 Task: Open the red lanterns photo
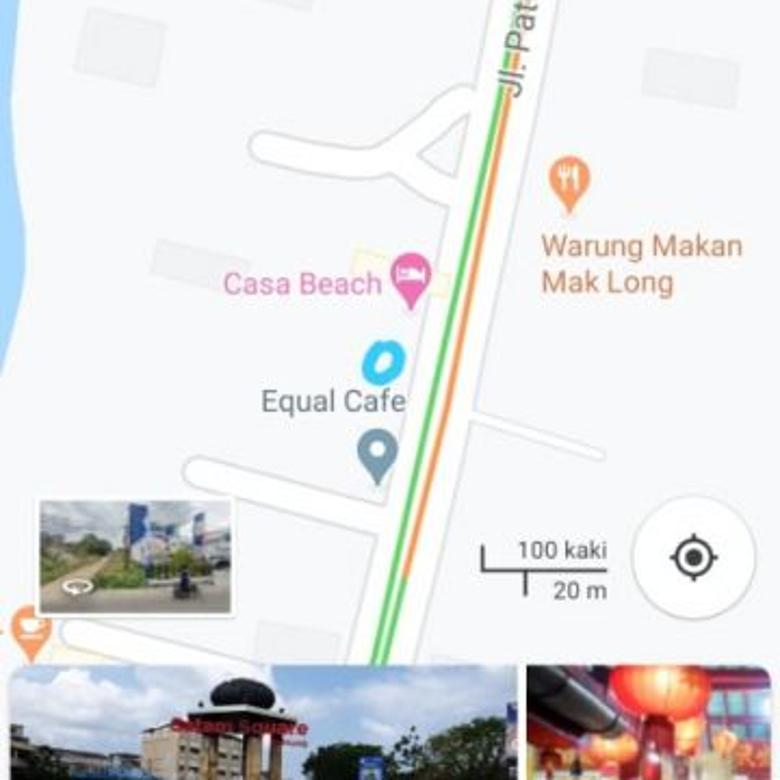(x=649, y=724)
